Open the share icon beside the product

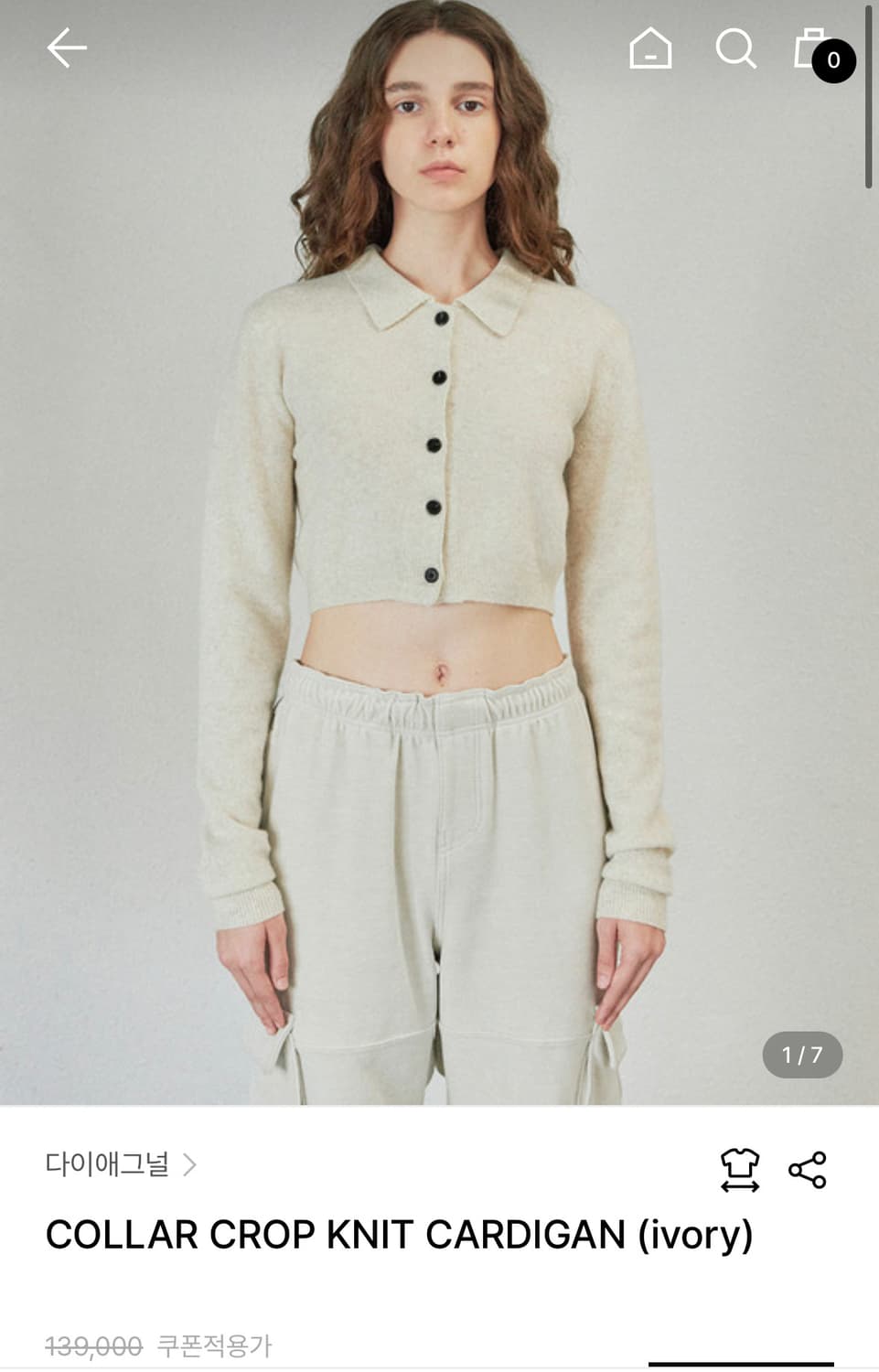(805, 1165)
